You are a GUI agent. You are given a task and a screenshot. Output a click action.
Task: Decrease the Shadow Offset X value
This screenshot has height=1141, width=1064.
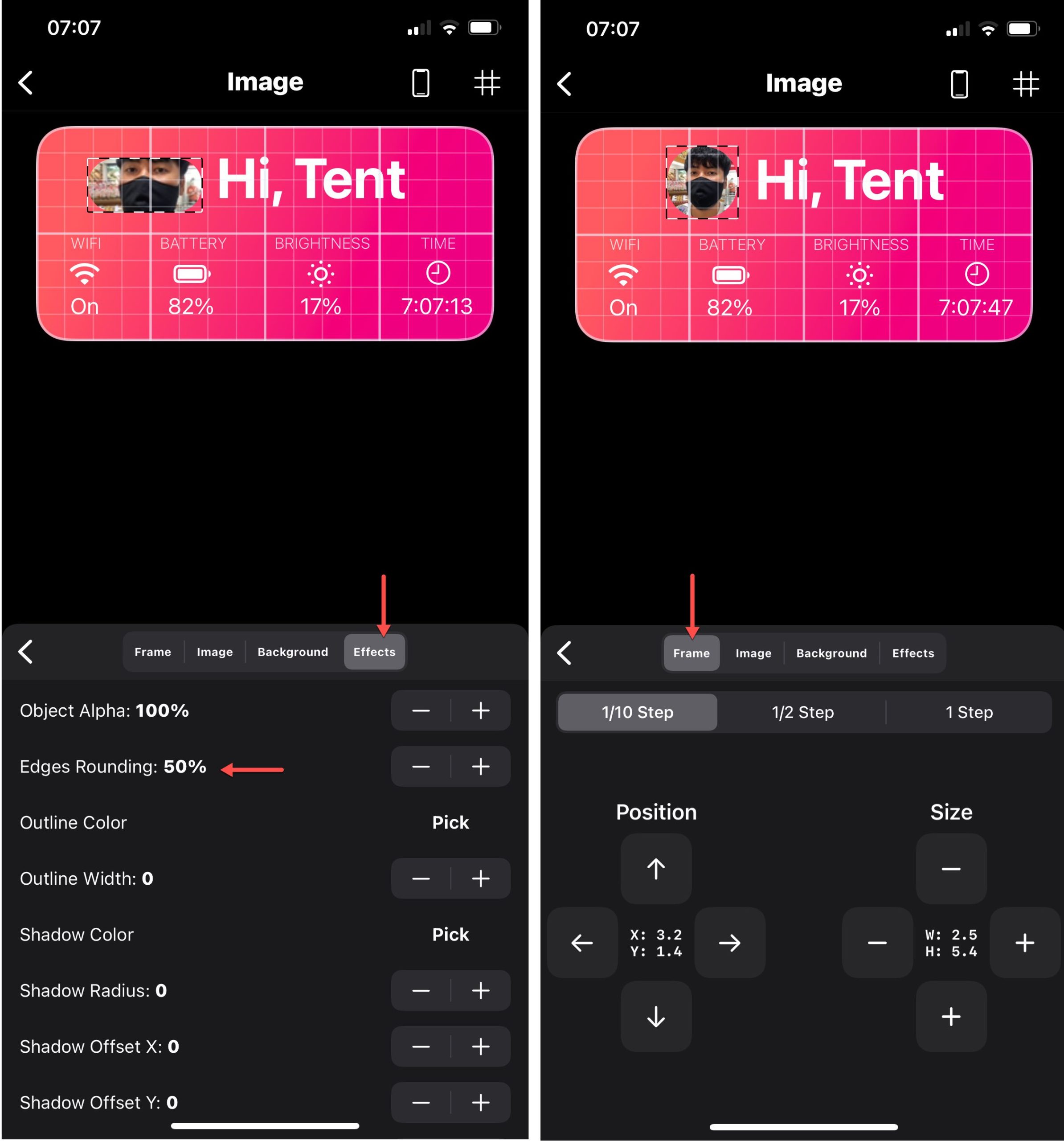[x=421, y=1047]
